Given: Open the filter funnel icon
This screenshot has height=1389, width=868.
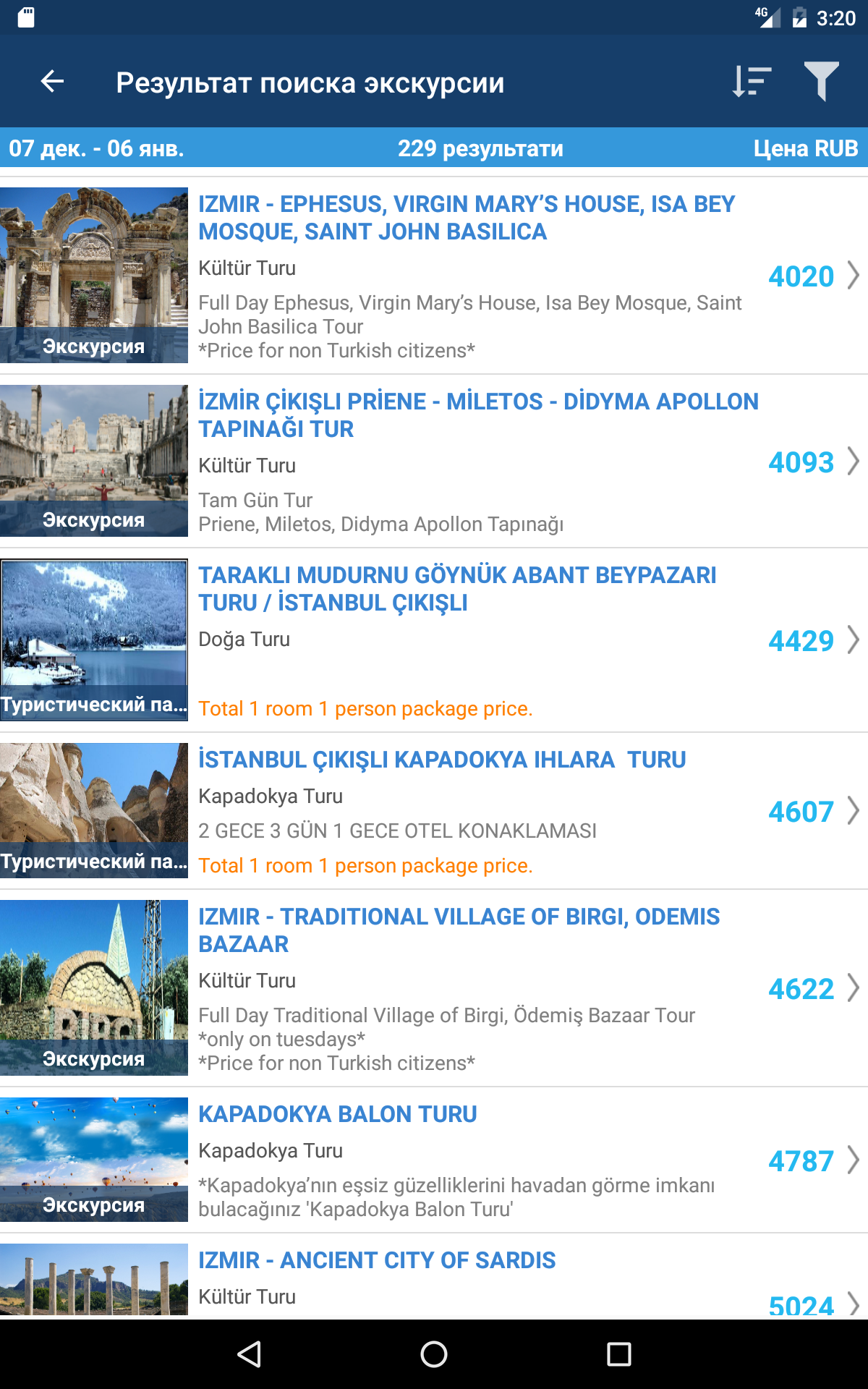Looking at the screenshot, I should (822, 81).
